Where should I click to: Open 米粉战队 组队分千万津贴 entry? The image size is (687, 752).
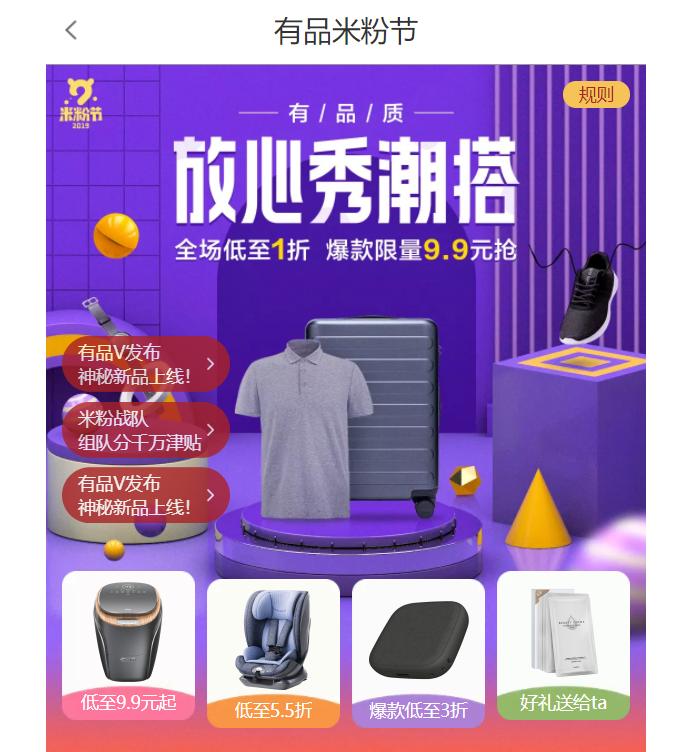coord(145,430)
